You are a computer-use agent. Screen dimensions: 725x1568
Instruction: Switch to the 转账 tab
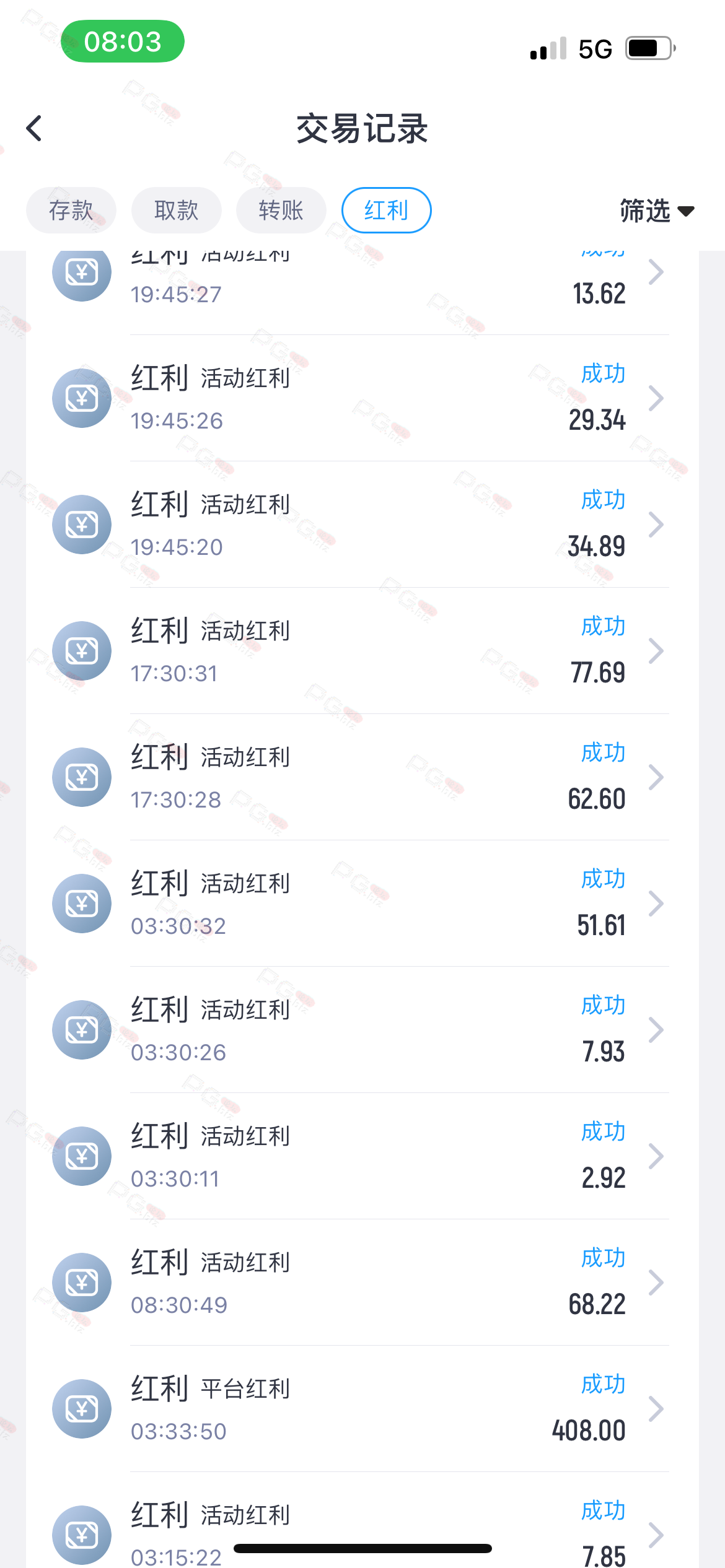pos(281,211)
